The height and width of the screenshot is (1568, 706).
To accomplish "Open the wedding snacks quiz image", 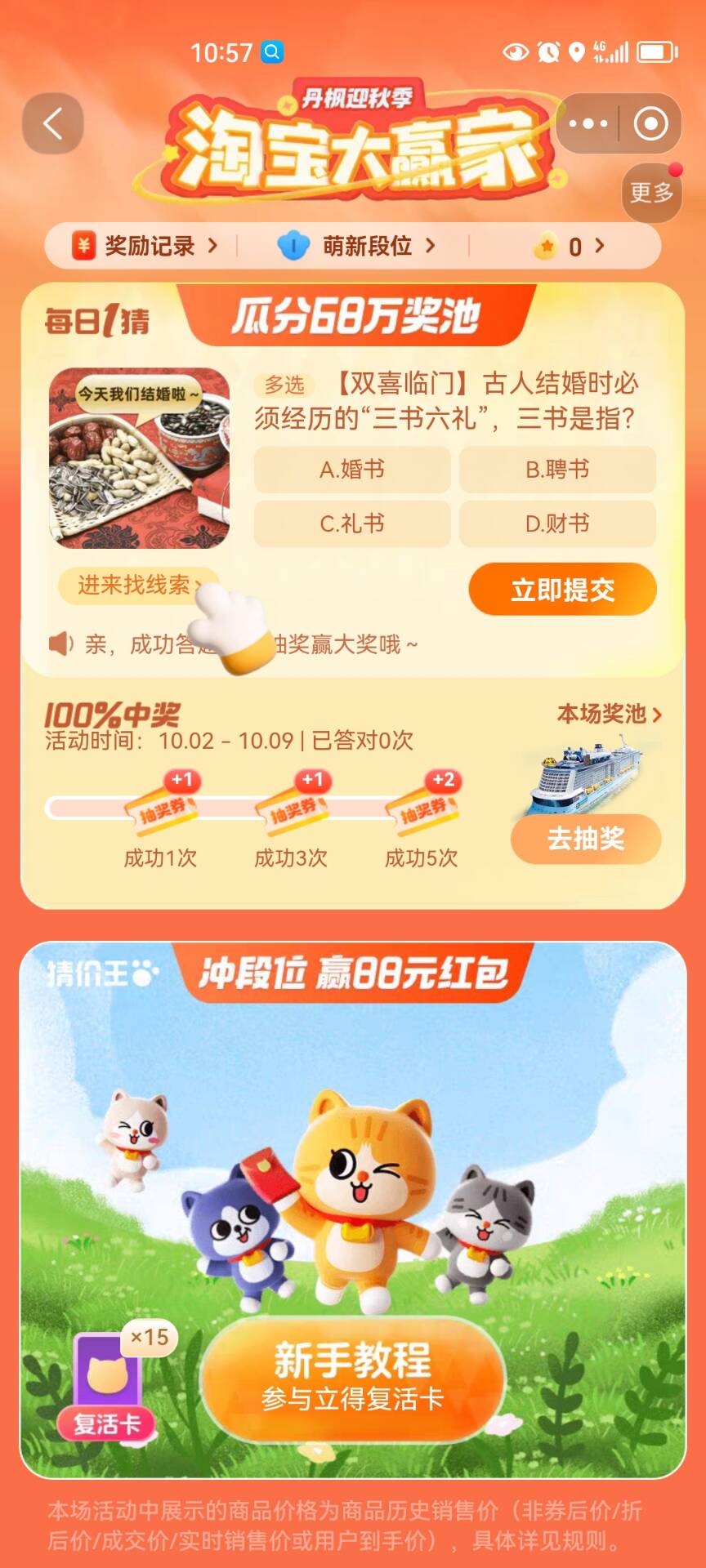I will click(140, 457).
